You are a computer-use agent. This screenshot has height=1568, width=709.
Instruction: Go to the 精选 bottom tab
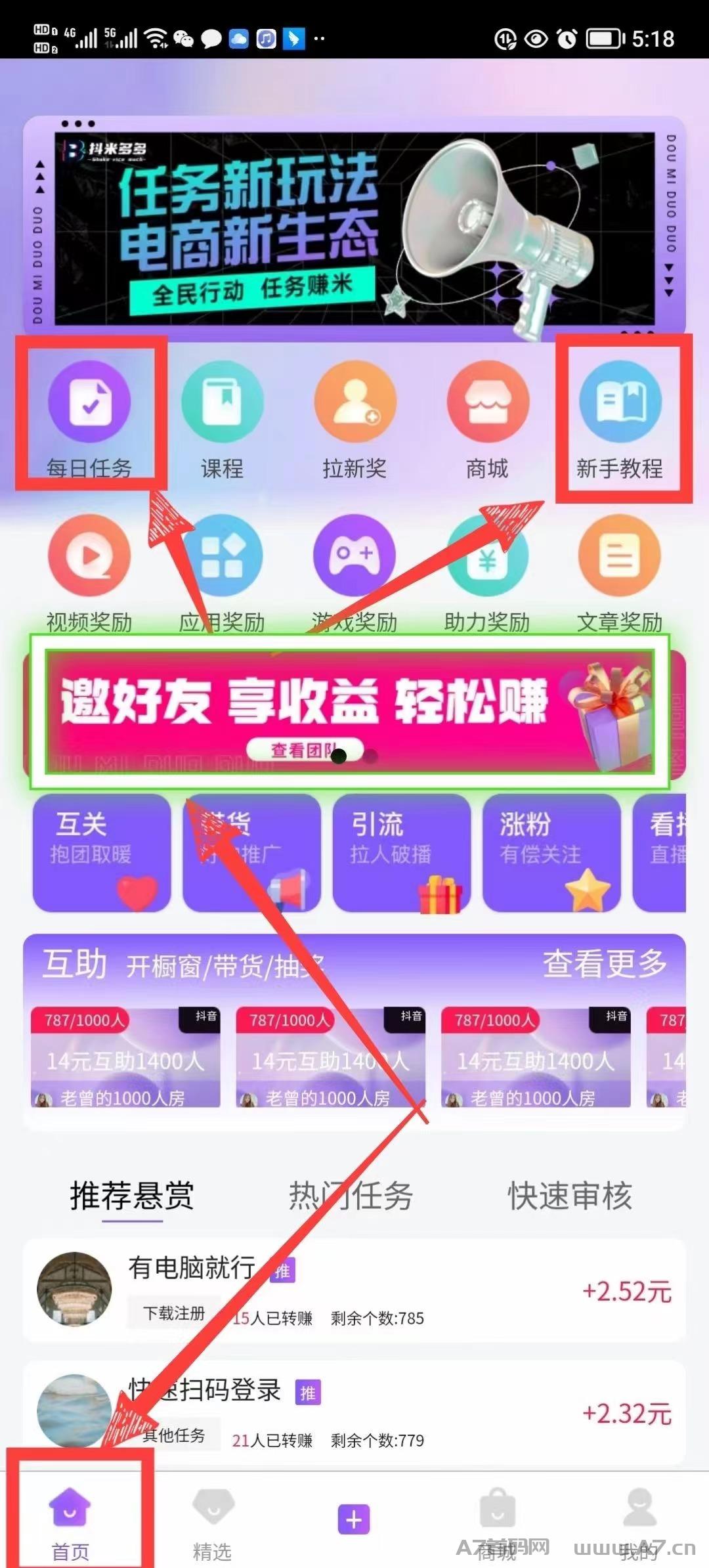tap(212, 1523)
